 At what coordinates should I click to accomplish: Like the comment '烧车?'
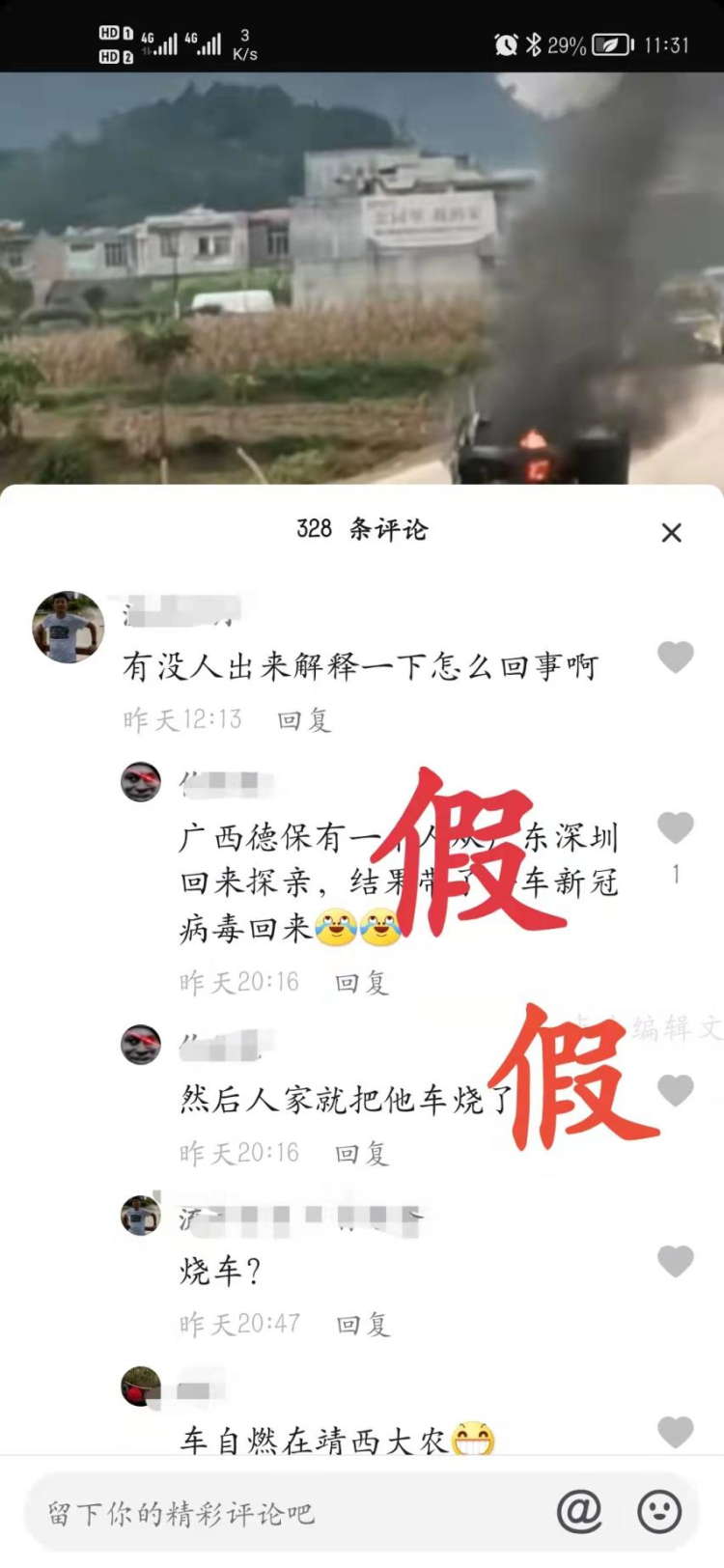[676, 1261]
